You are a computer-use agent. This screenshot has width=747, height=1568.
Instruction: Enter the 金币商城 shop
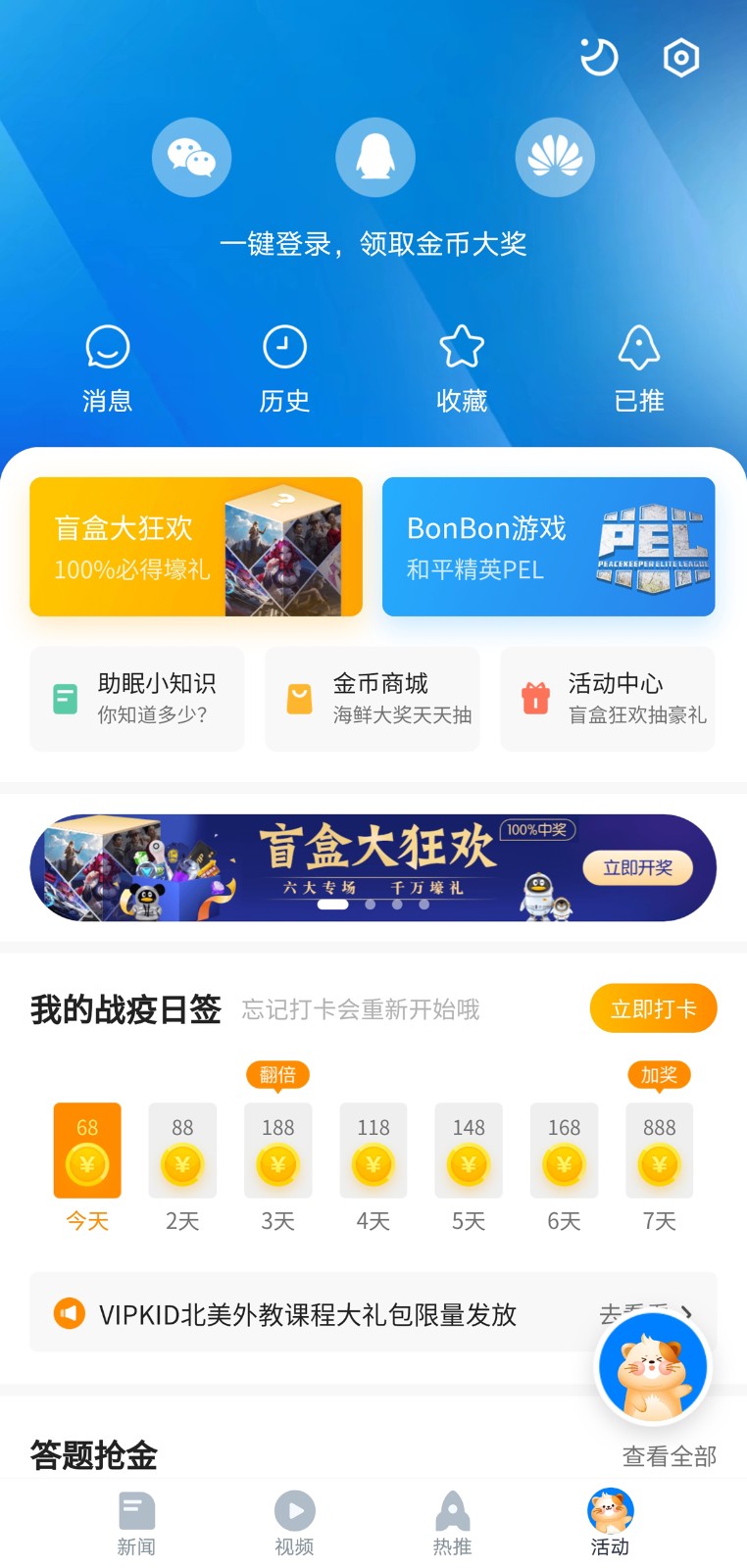[x=373, y=699]
